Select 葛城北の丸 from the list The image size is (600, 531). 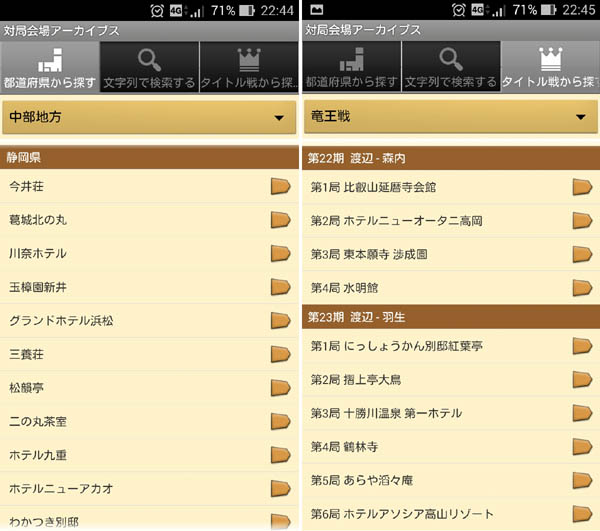tap(149, 219)
